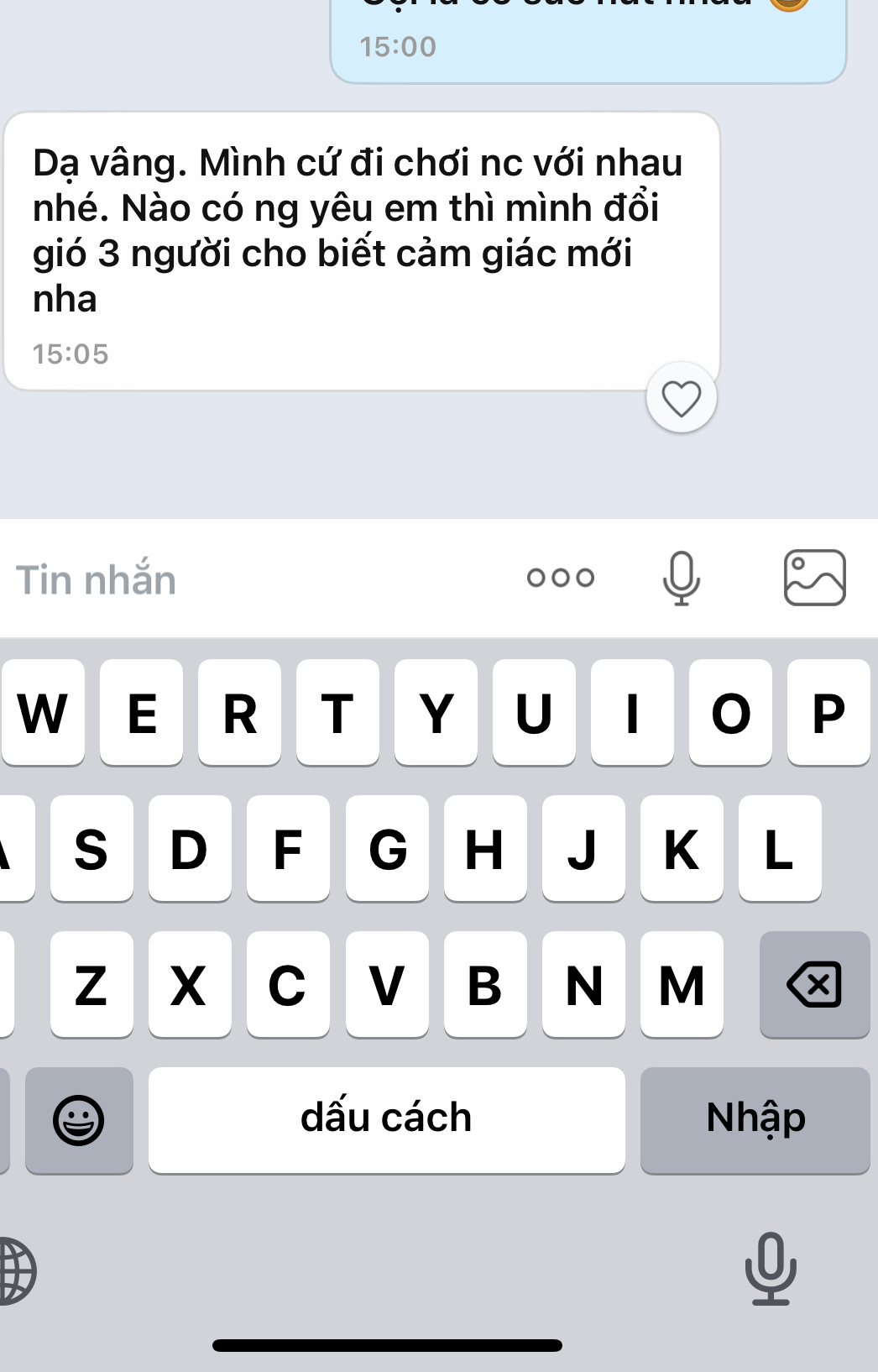878x1372 pixels.
Task: React with heart to the 15:05 message
Action: click(681, 398)
